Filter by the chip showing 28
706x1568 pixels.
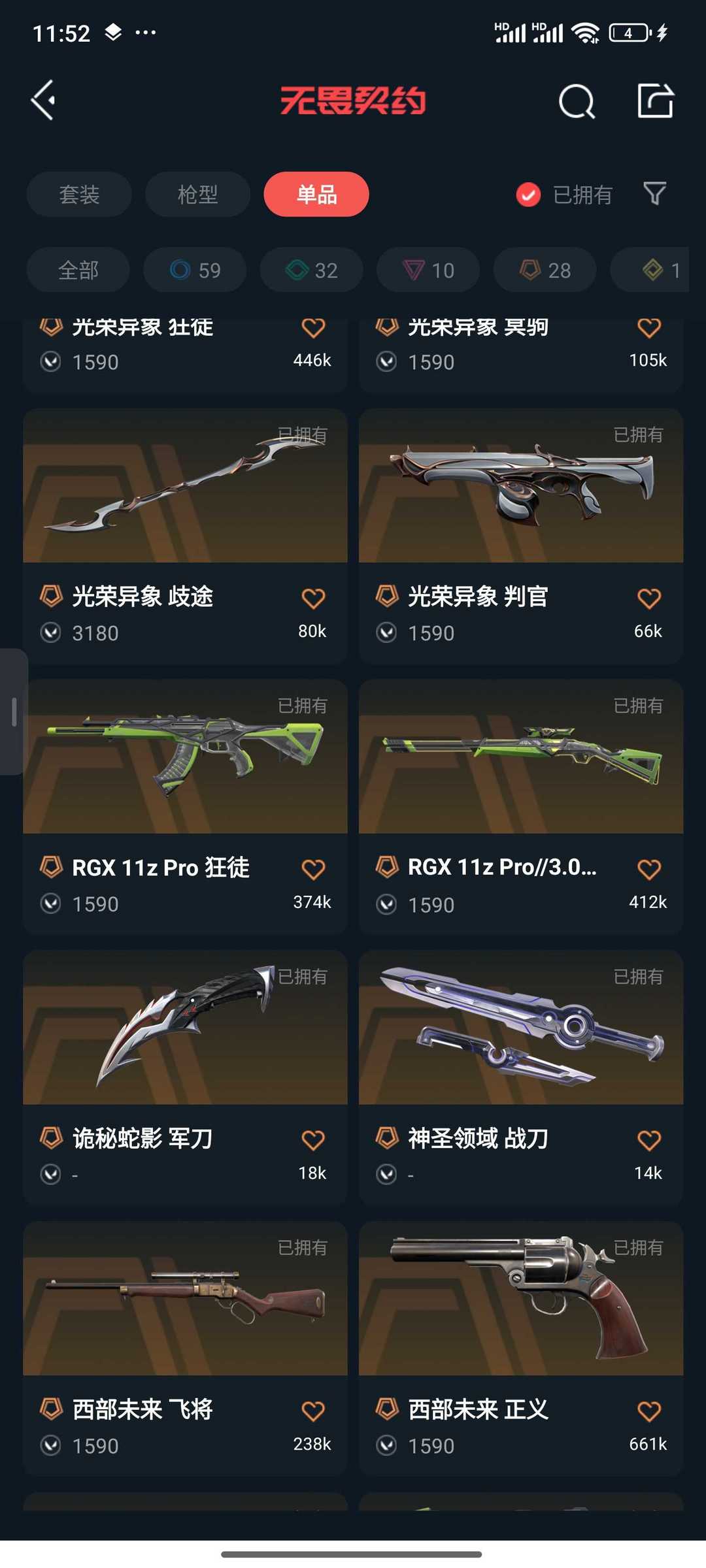(x=545, y=270)
